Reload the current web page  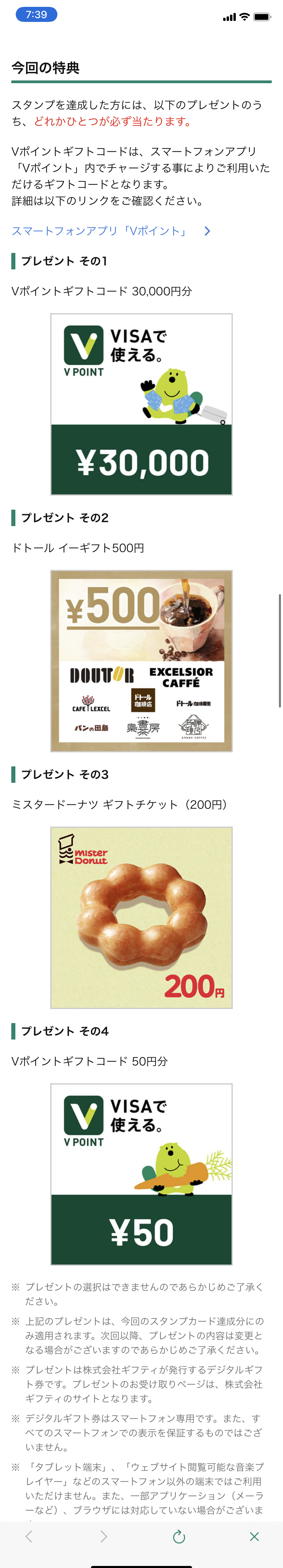pos(178,1537)
